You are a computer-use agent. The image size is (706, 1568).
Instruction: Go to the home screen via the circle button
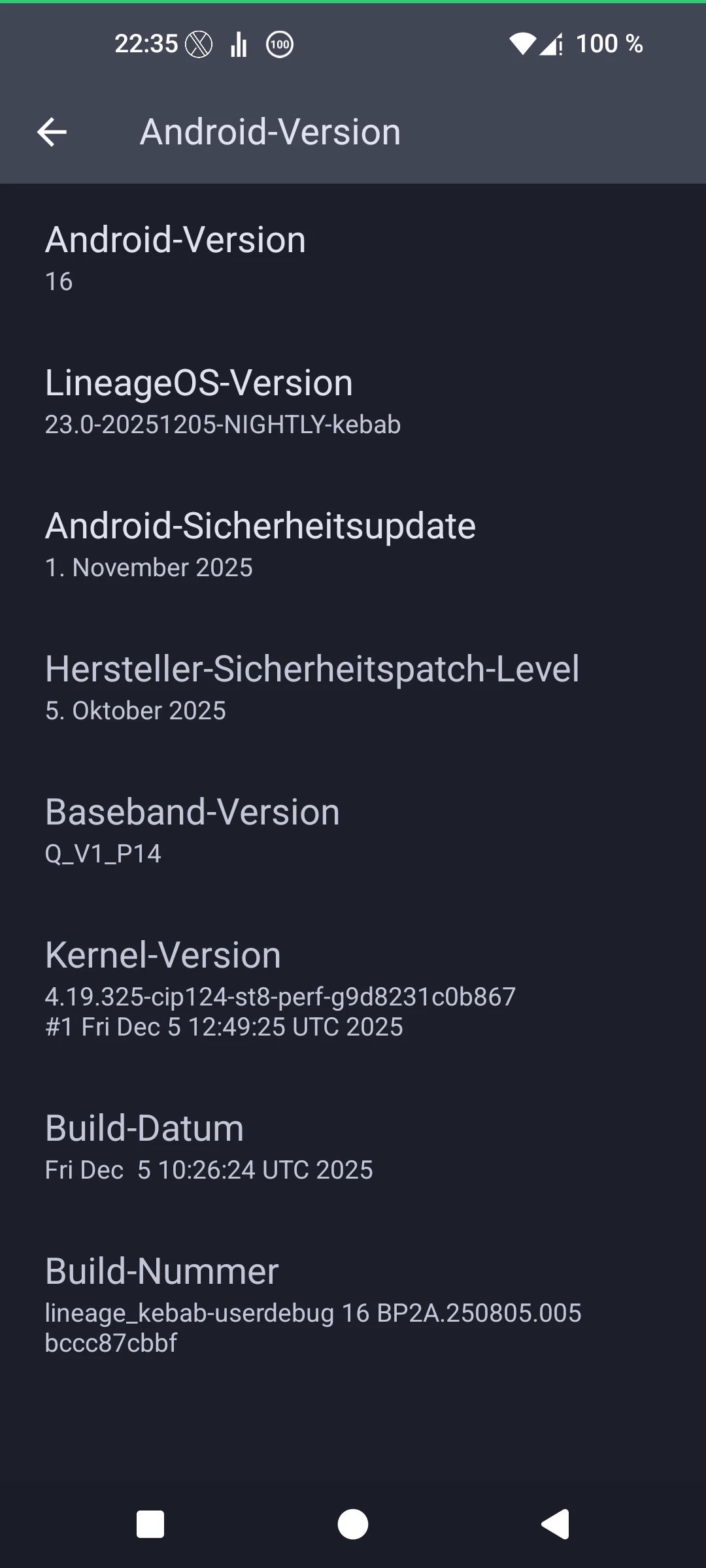(353, 1524)
